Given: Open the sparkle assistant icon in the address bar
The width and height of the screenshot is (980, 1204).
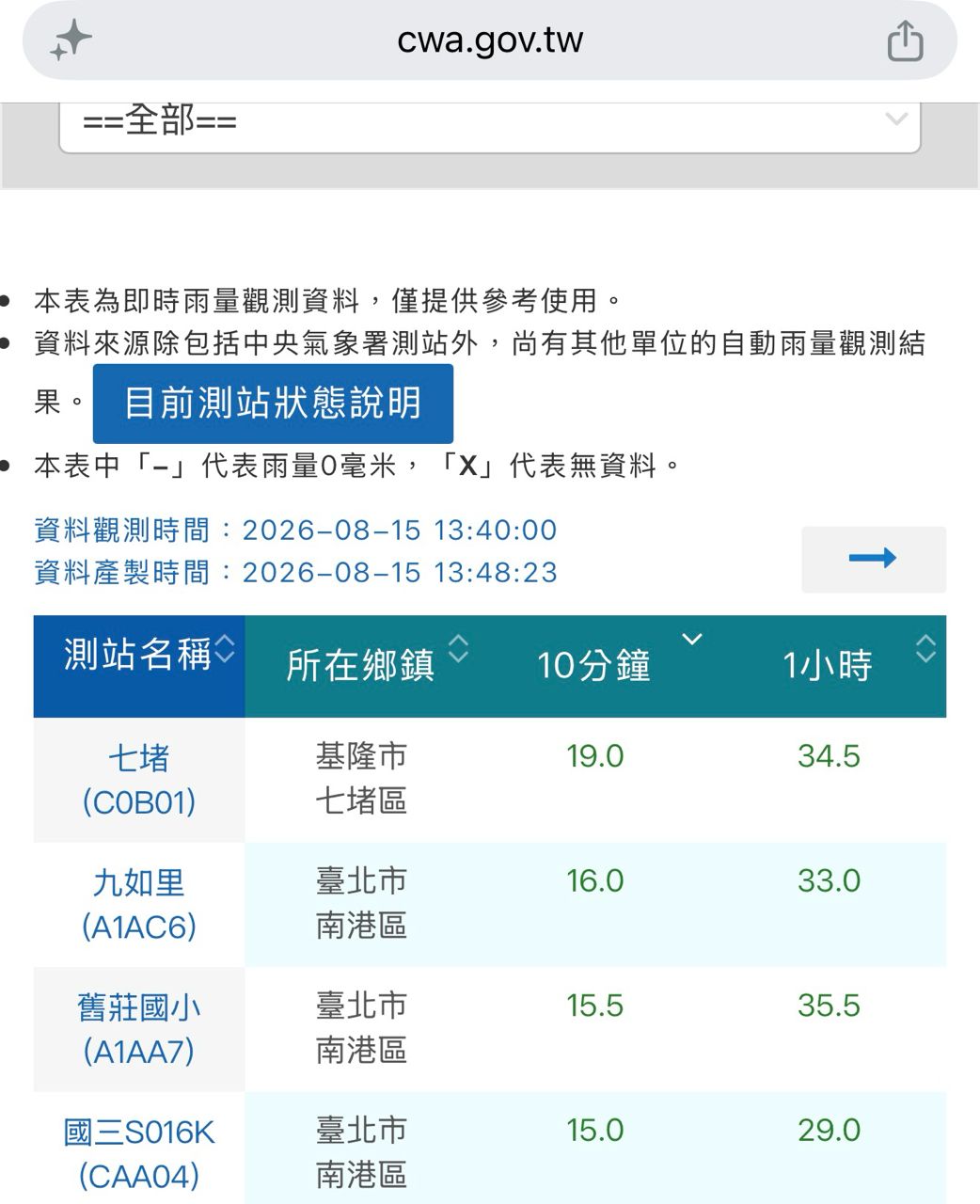Looking at the screenshot, I should click(71, 41).
